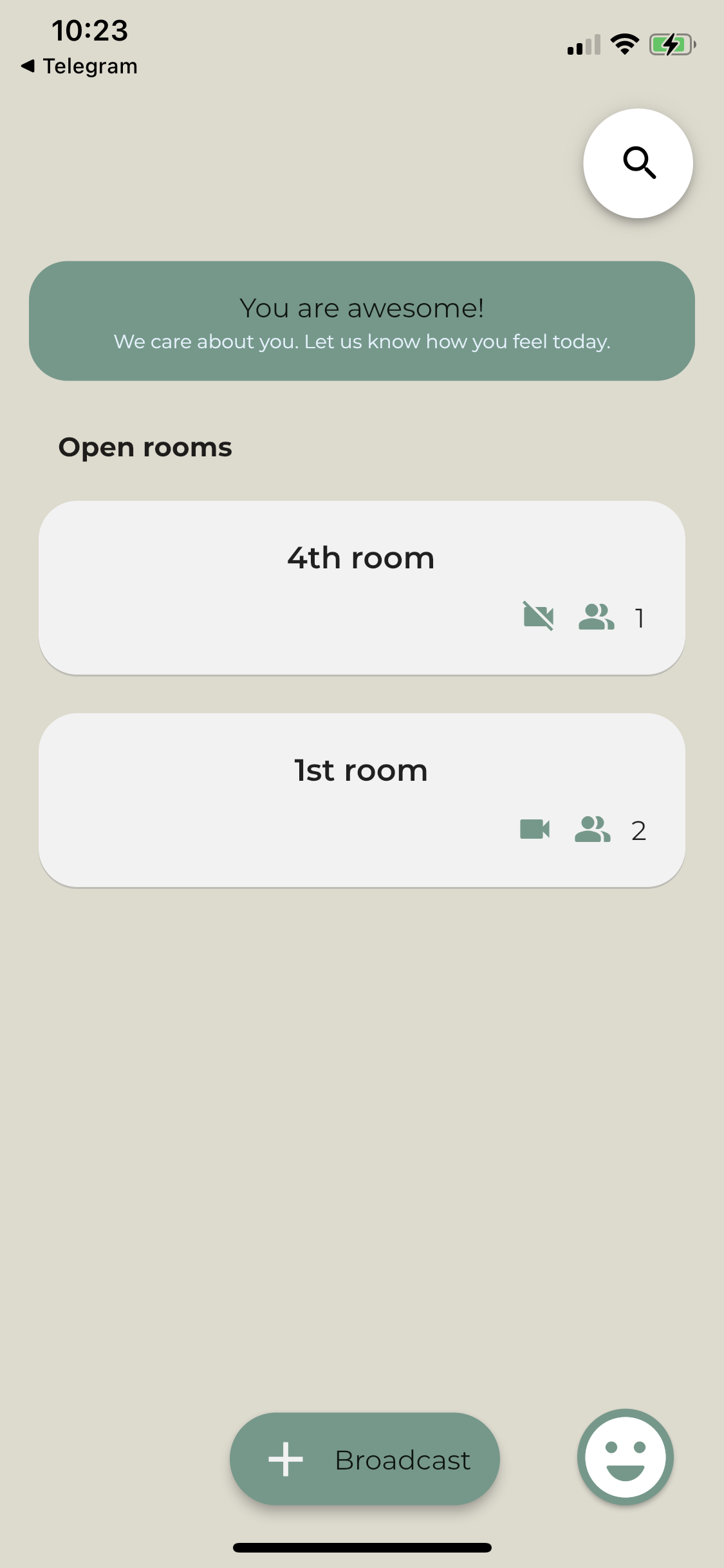Return to Telegram via back link
Screen dimensions: 724x1568
click(79, 66)
